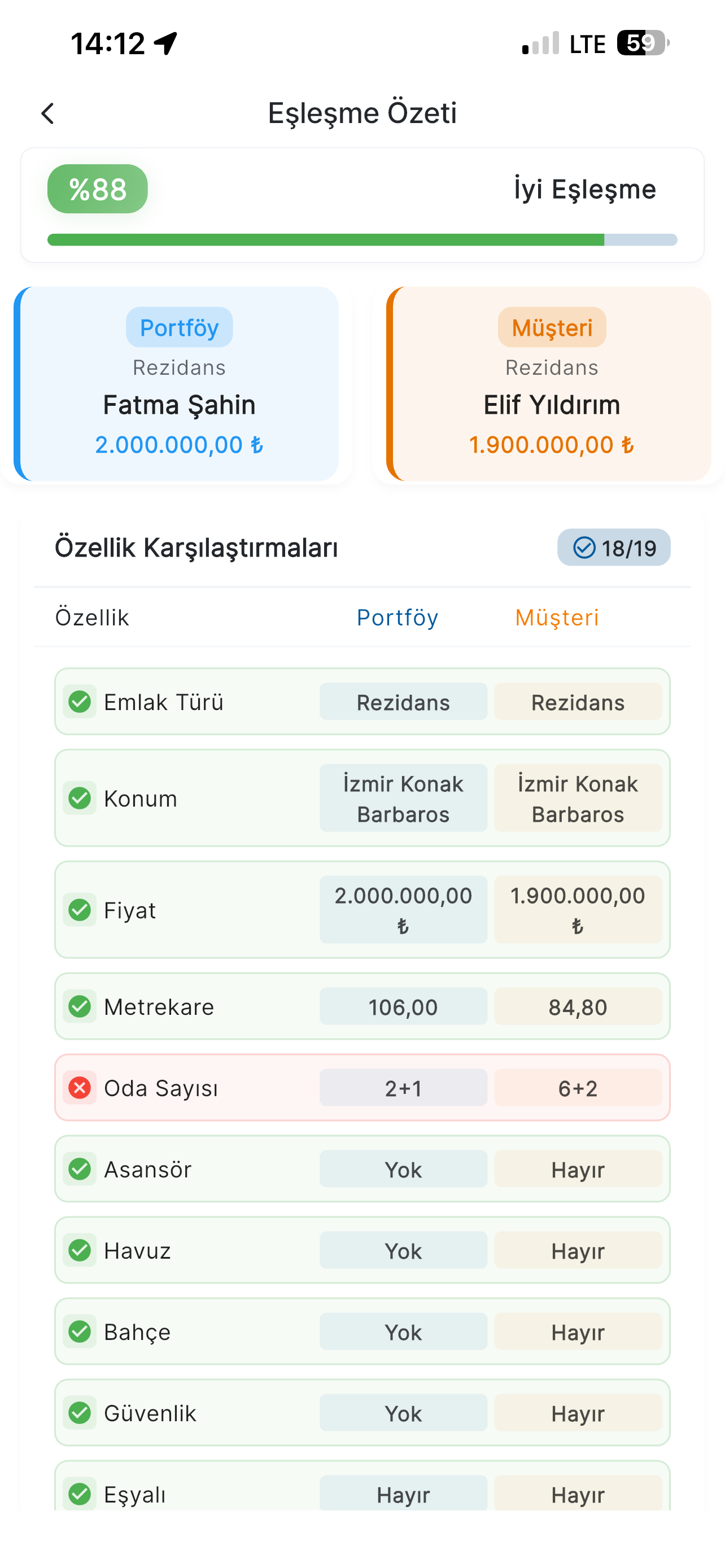The width and height of the screenshot is (725, 1568).
Task: Toggle the Bahçe match indicator
Action: tap(80, 1332)
